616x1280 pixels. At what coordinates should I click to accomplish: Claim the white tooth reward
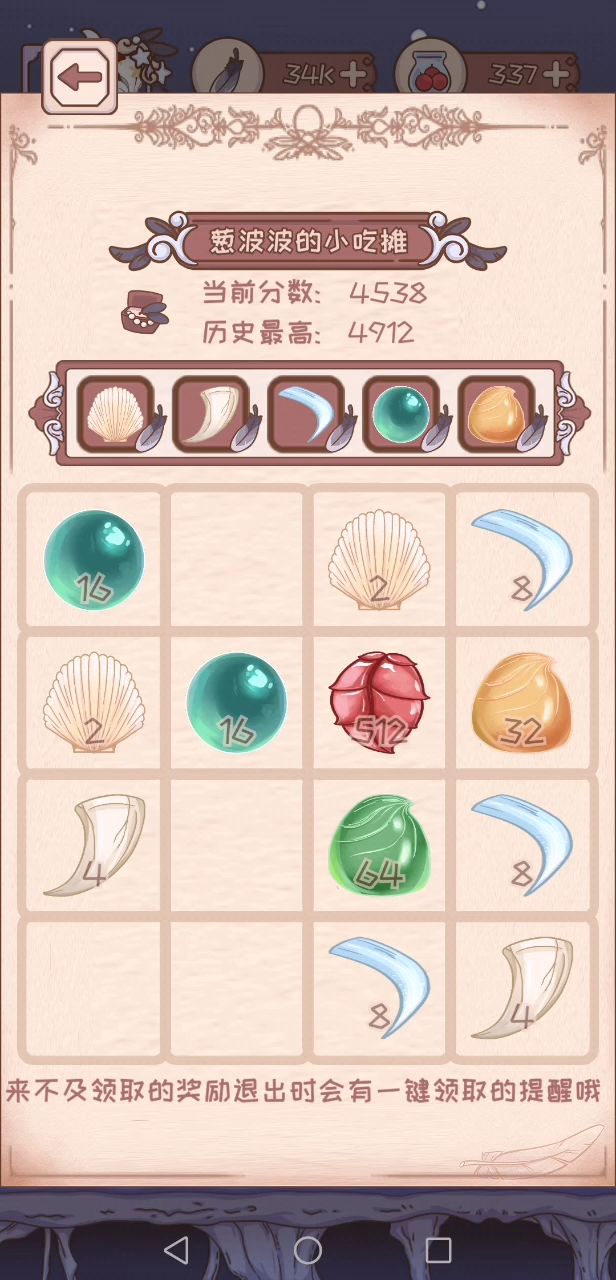[212, 413]
